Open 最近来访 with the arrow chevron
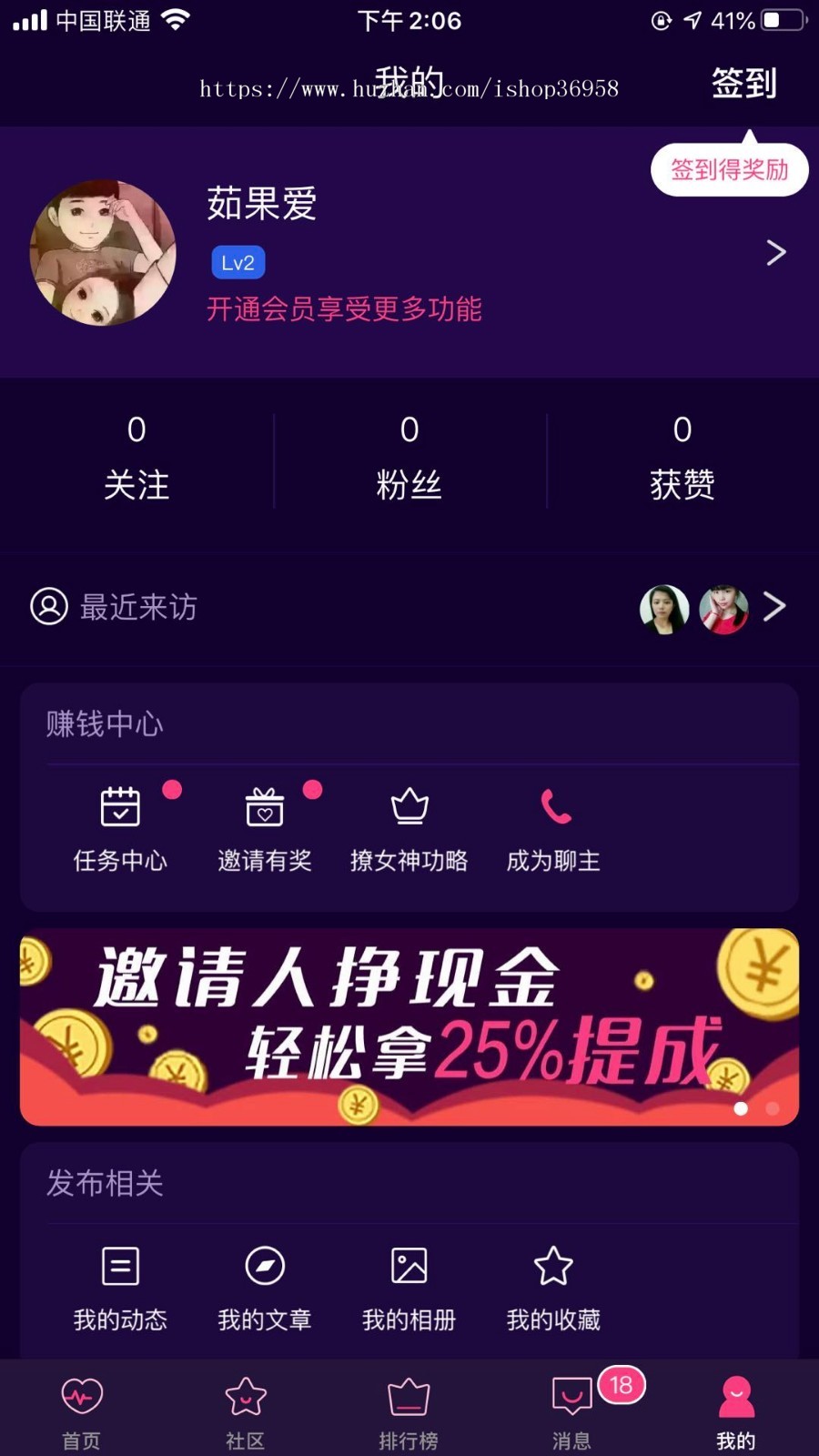The image size is (819, 1456). (x=774, y=607)
